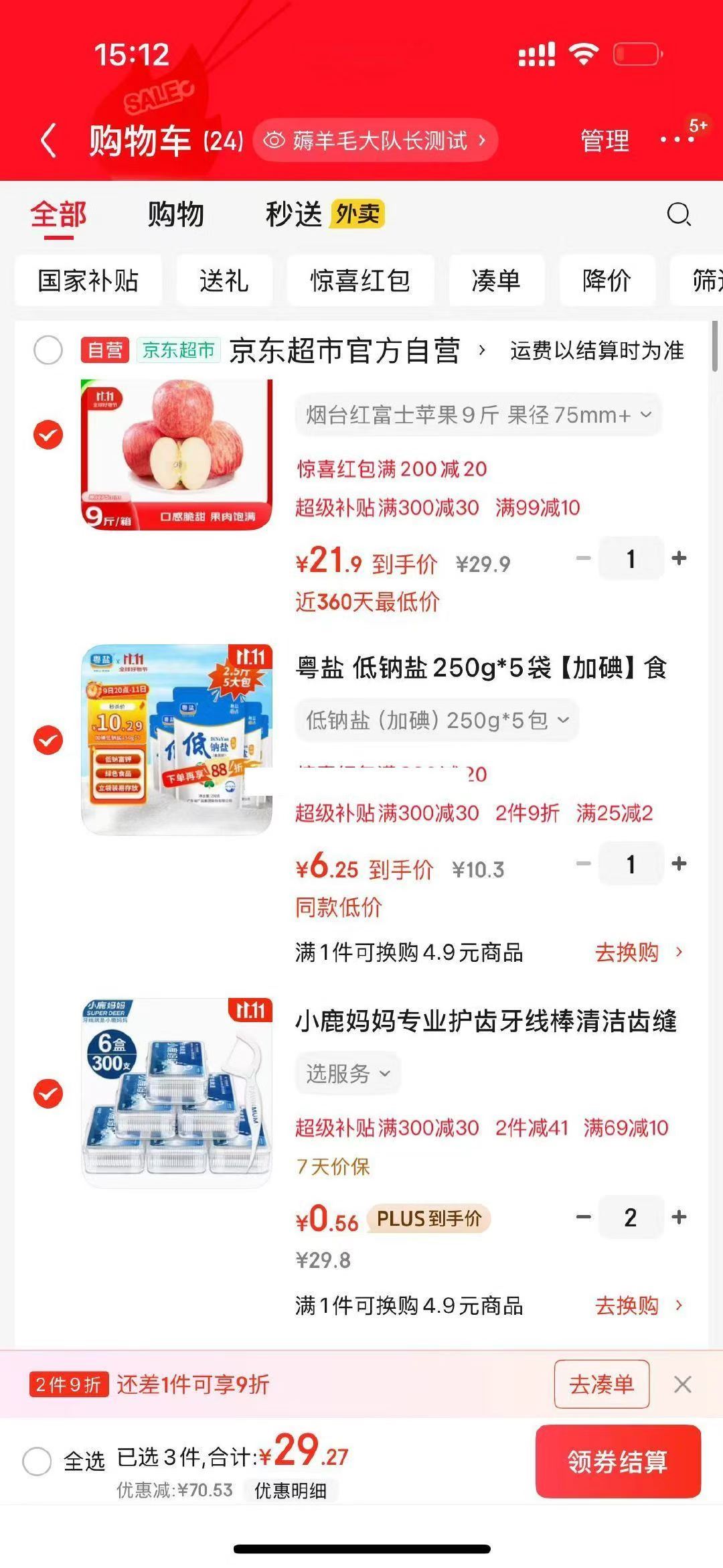723x1568 pixels.
Task: Switch to the 秒送 tab
Action: 295,214
